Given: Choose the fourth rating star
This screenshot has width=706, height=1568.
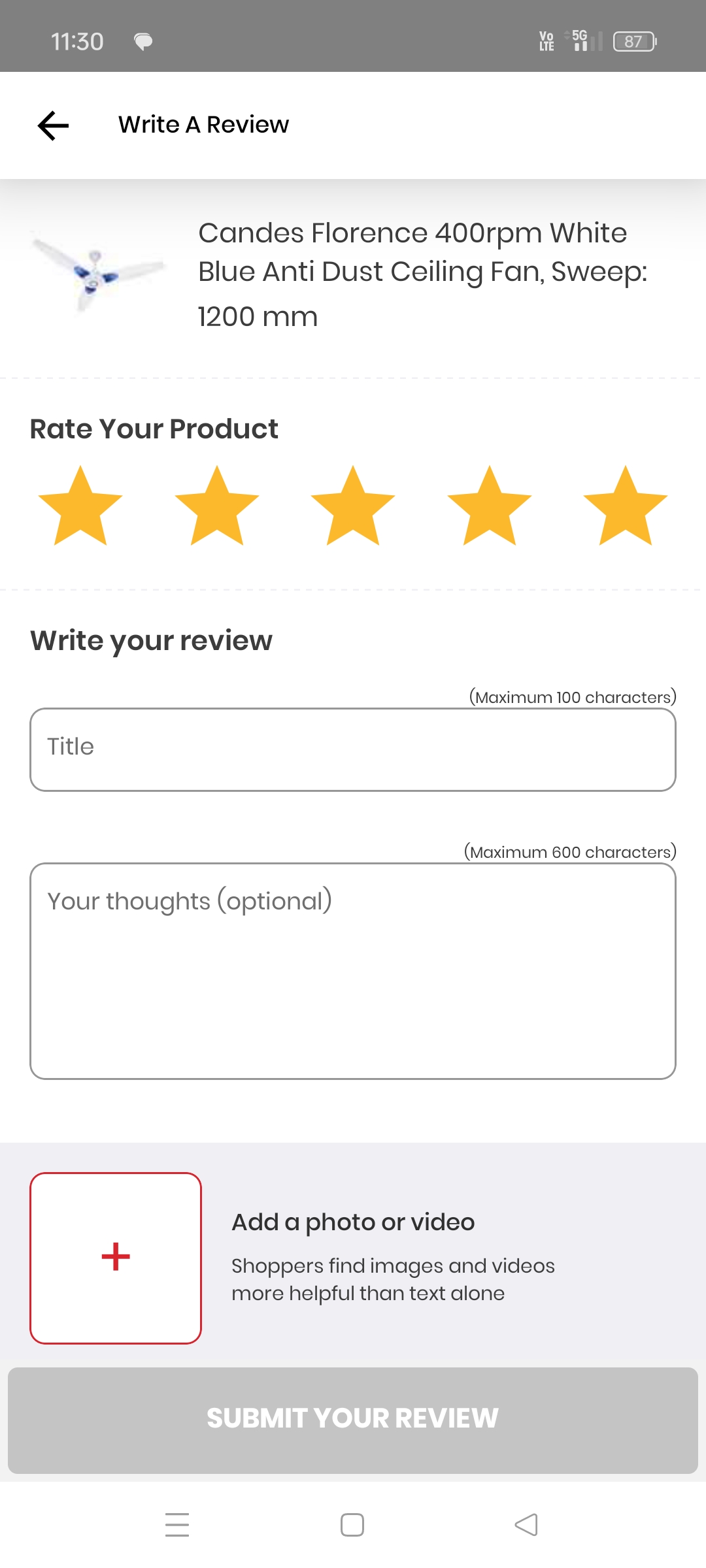Looking at the screenshot, I should coord(489,507).
